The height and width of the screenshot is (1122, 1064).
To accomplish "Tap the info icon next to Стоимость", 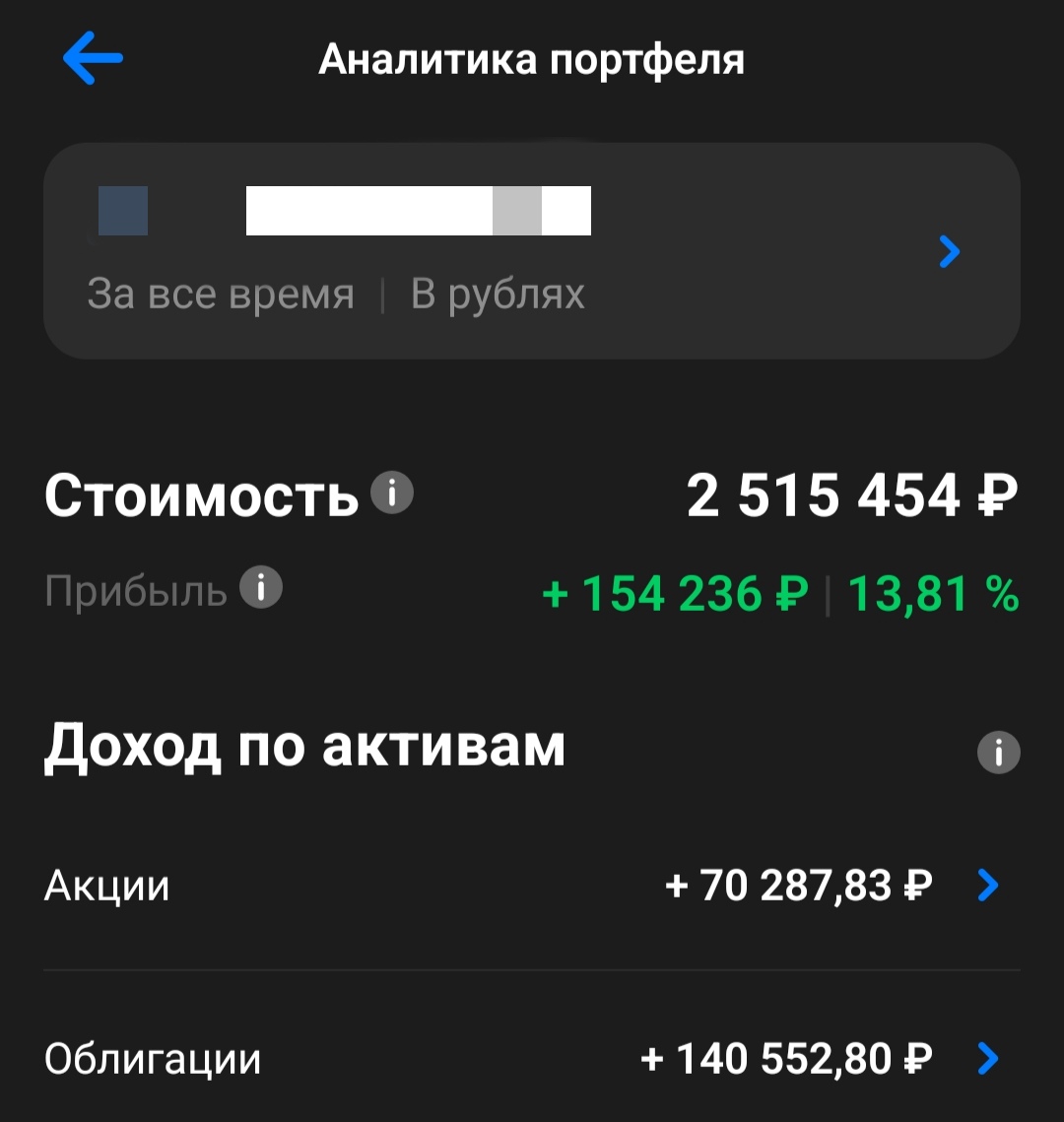I will [x=392, y=492].
